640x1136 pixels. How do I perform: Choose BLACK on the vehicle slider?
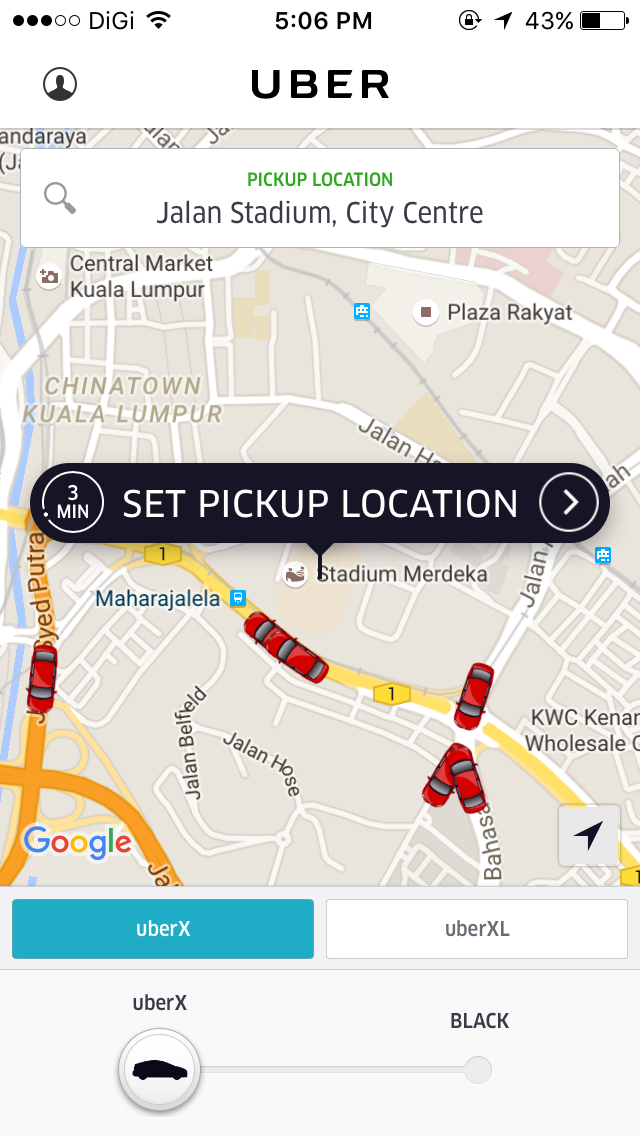point(479,1069)
